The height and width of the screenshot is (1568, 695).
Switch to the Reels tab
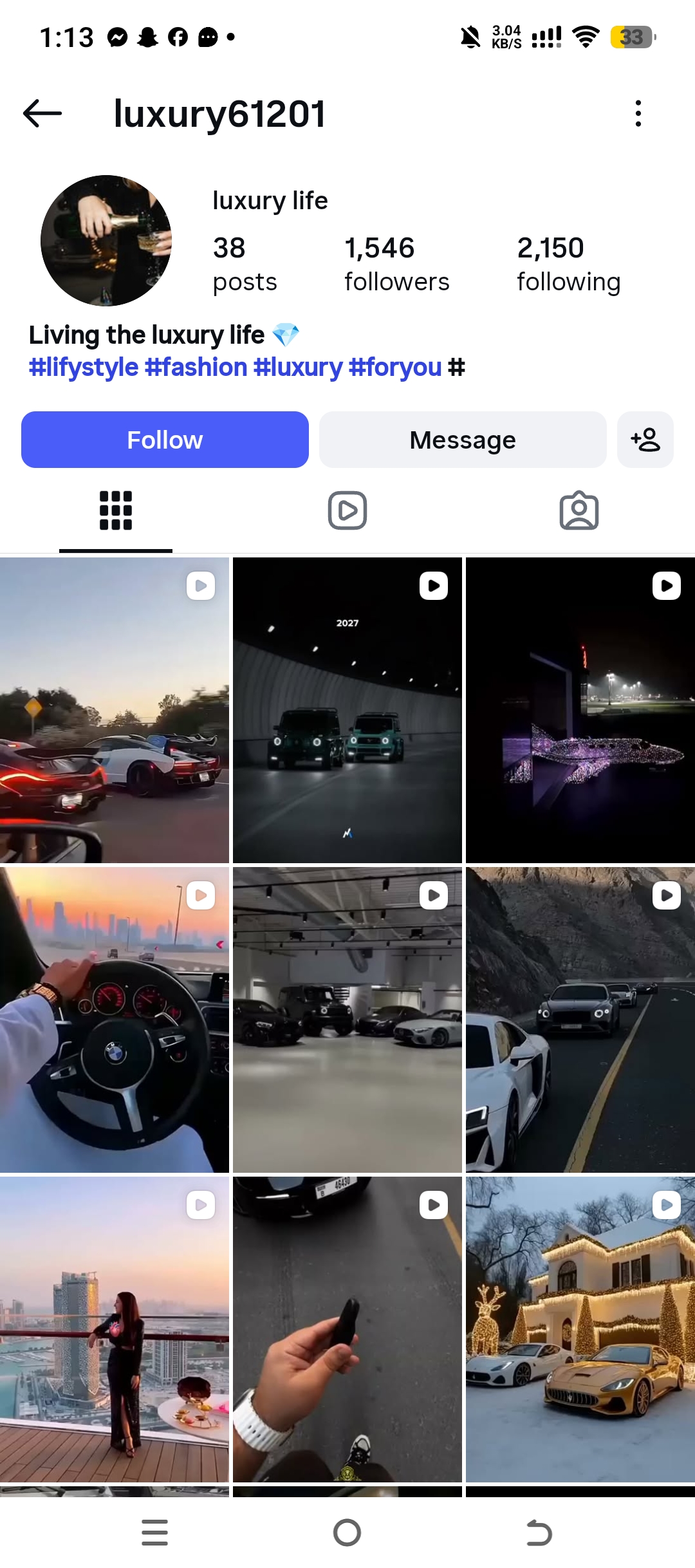347,511
